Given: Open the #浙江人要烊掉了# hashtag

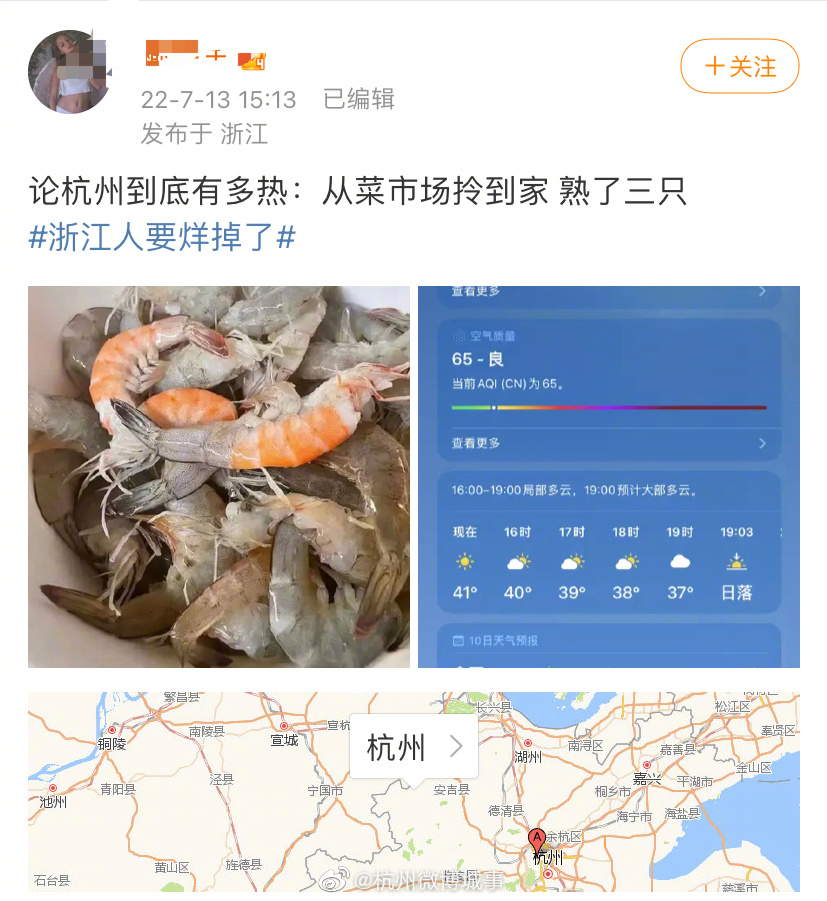Looking at the screenshot, I should point(162,238).
